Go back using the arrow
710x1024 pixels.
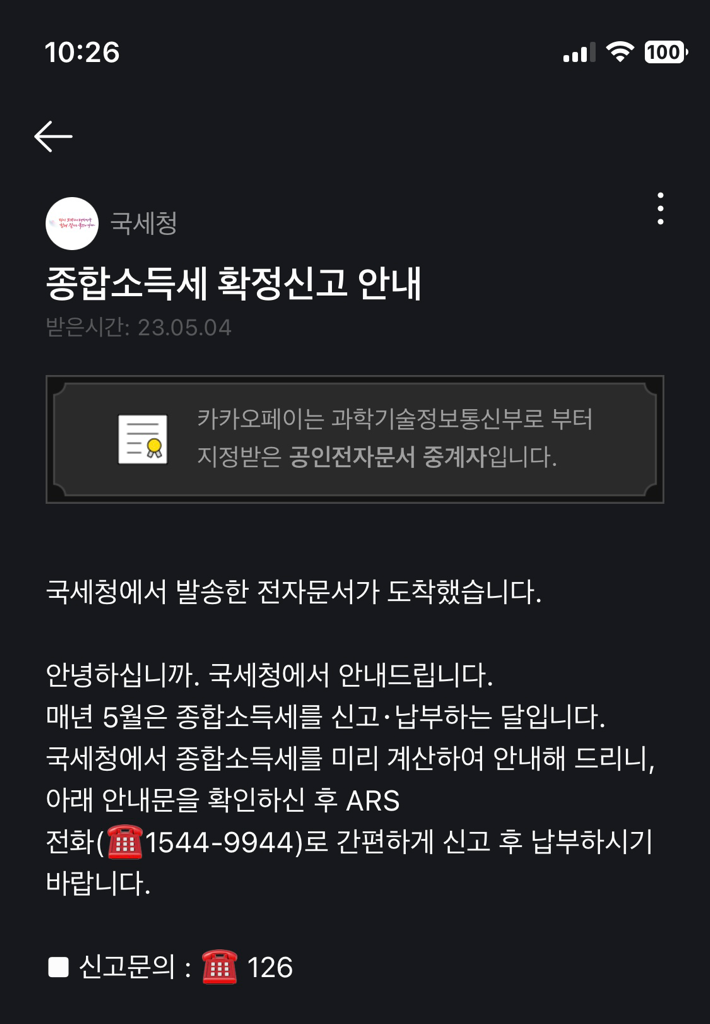click(x=53, y=137)
